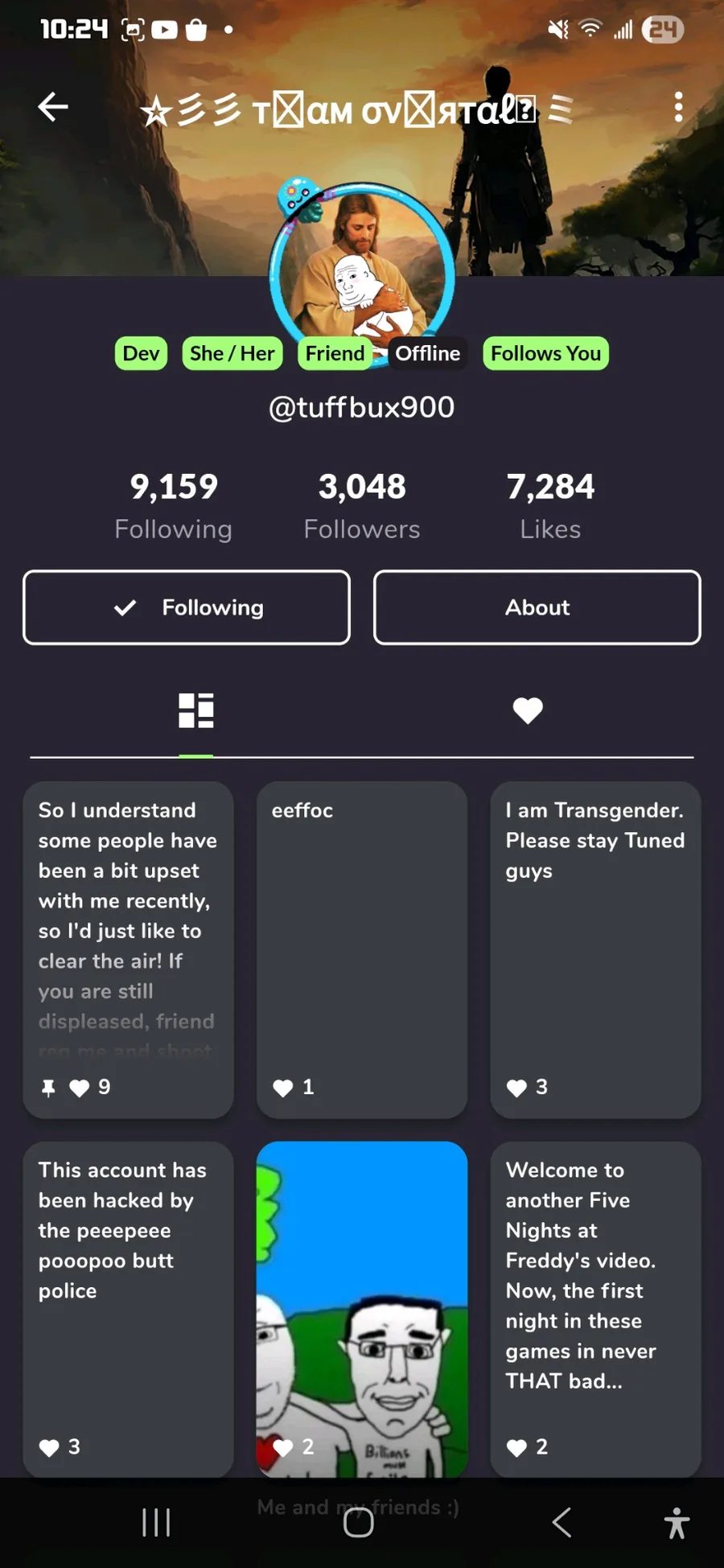Viewport: 724px width, 1568px height.
Task: Open the post titled eeffoc
Action: click(362, 949)
